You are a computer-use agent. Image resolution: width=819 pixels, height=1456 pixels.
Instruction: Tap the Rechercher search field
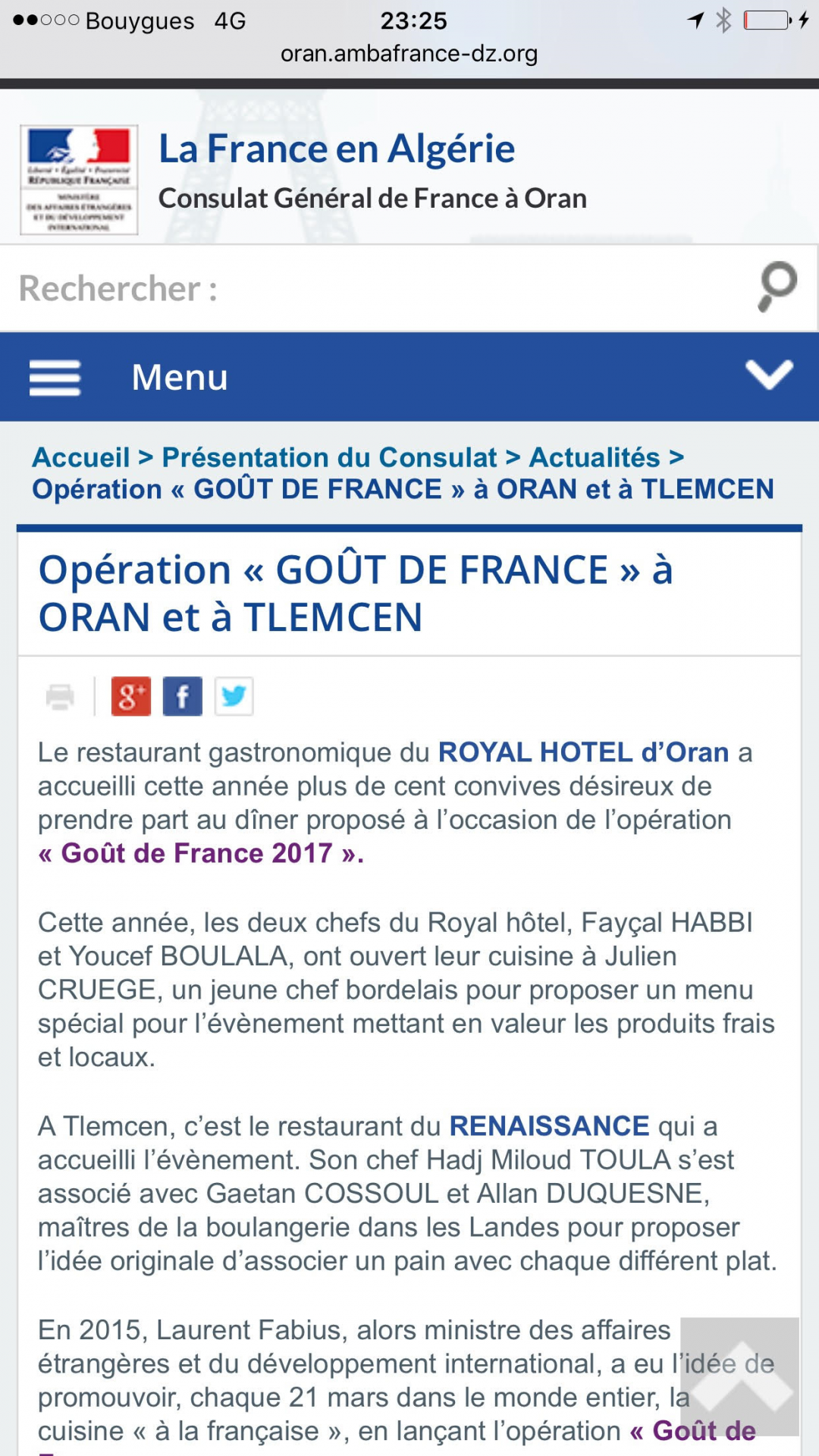[x=379, y=288]
